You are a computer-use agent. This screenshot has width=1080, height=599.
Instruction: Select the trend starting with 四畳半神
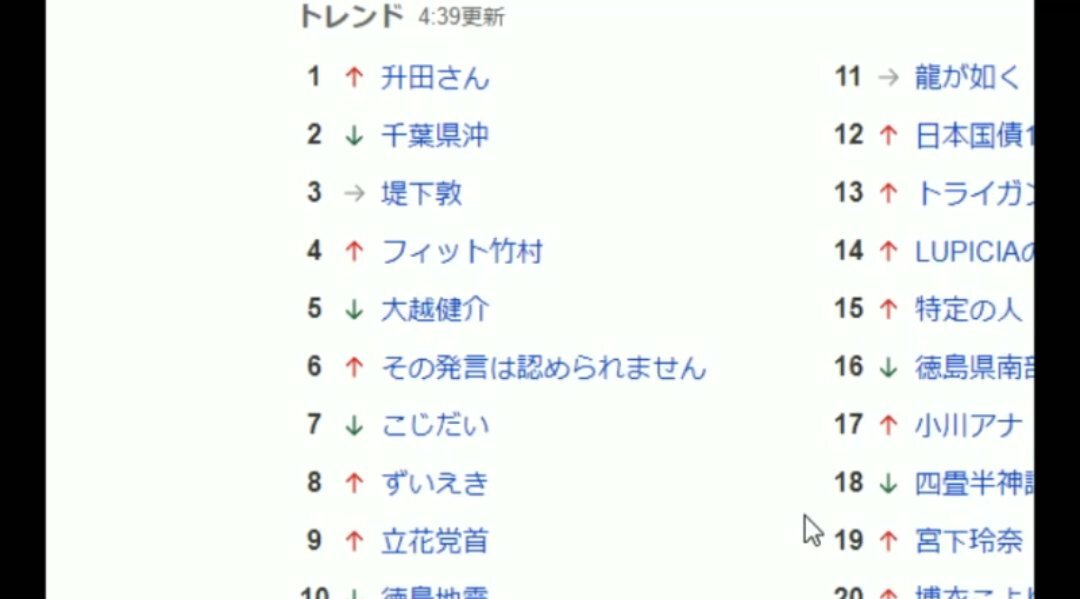(973, 483)
